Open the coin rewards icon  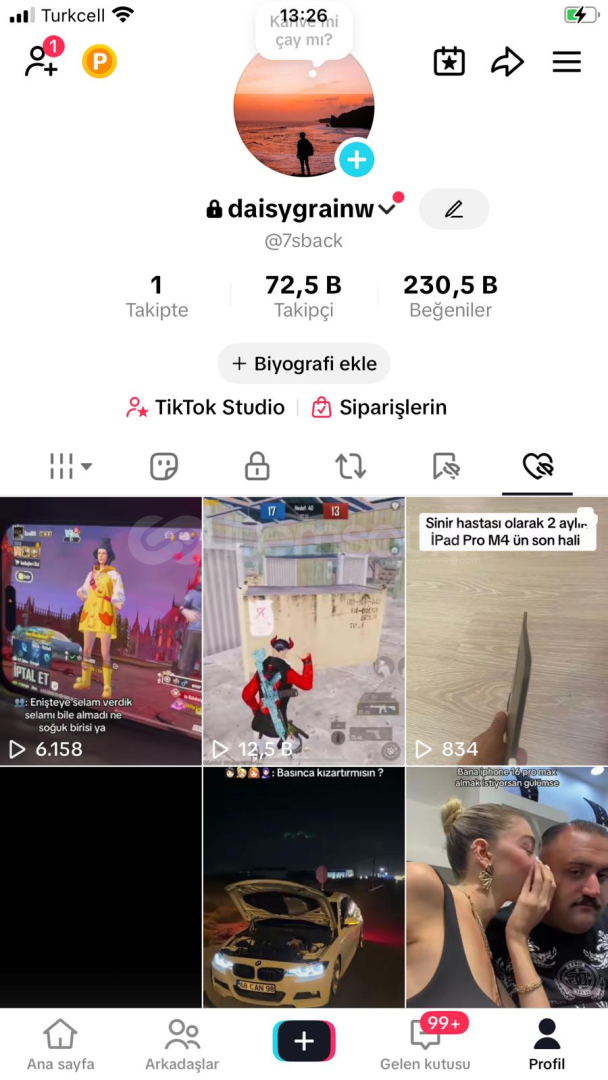coord(99,62)
